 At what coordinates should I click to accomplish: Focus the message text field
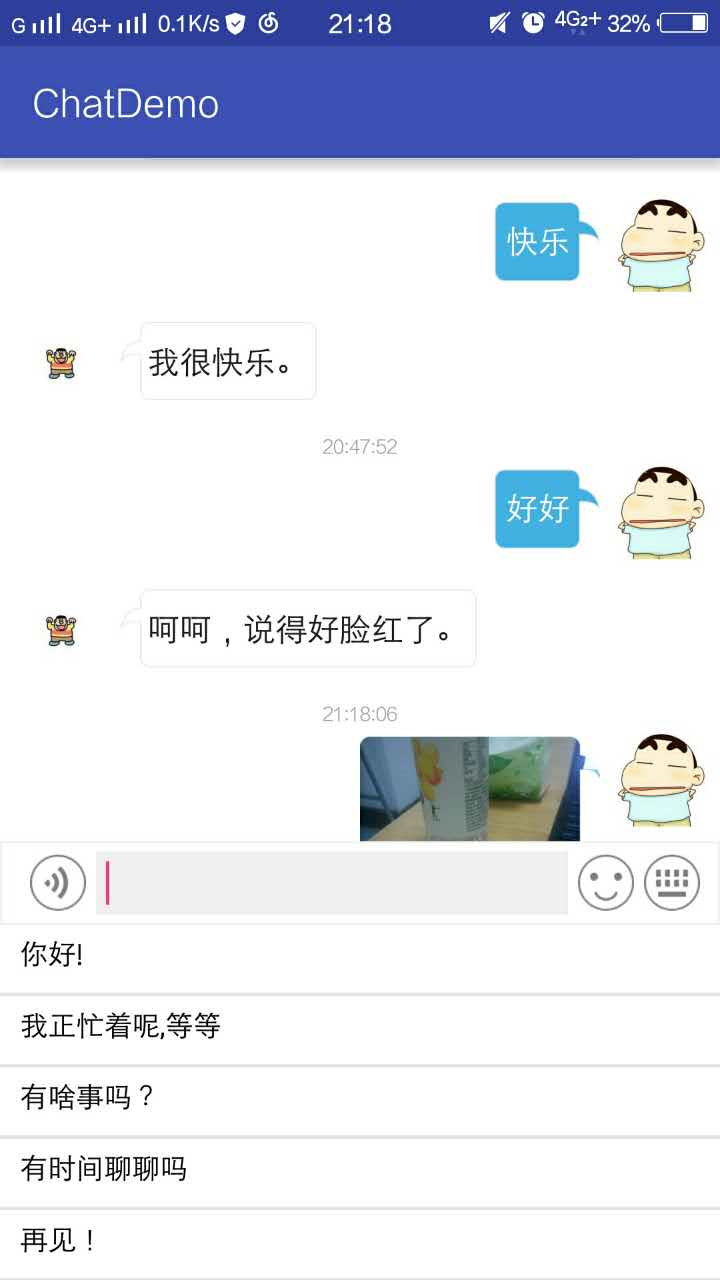(332, 883)
